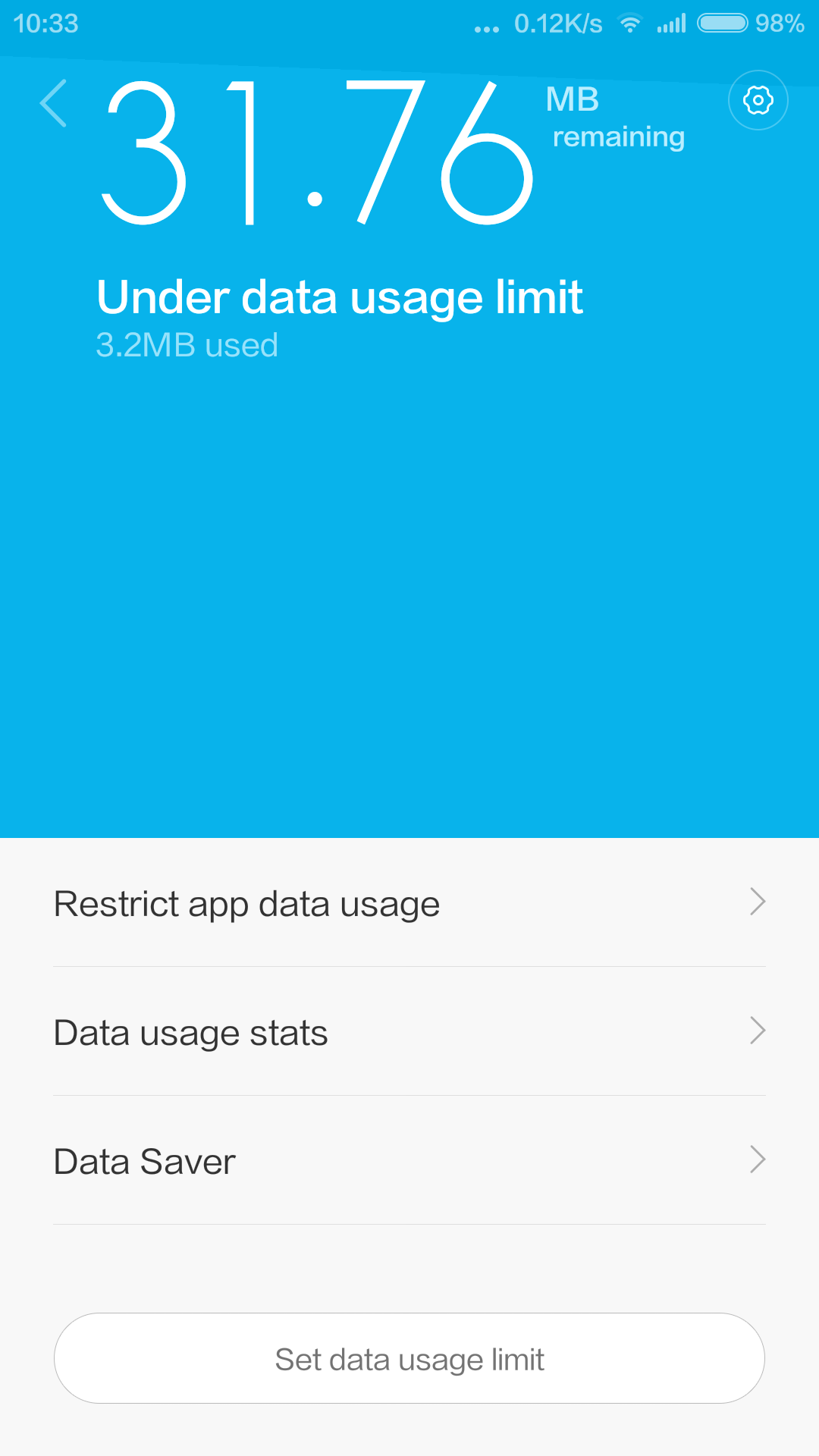The image size is (819, 1456).
Task: Go back using the top-left arrow
Action: (53, 103)
